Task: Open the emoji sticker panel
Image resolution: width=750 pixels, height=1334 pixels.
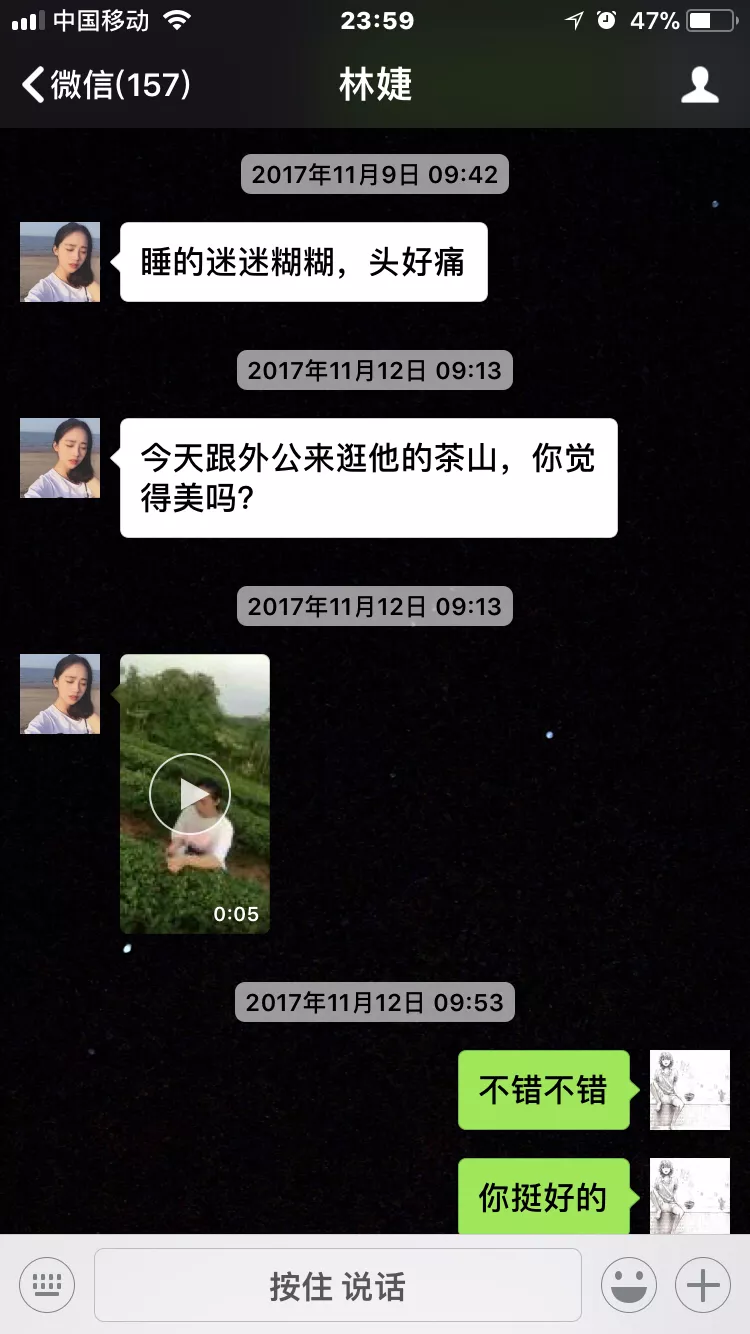Action: (x=629, y=1285)
